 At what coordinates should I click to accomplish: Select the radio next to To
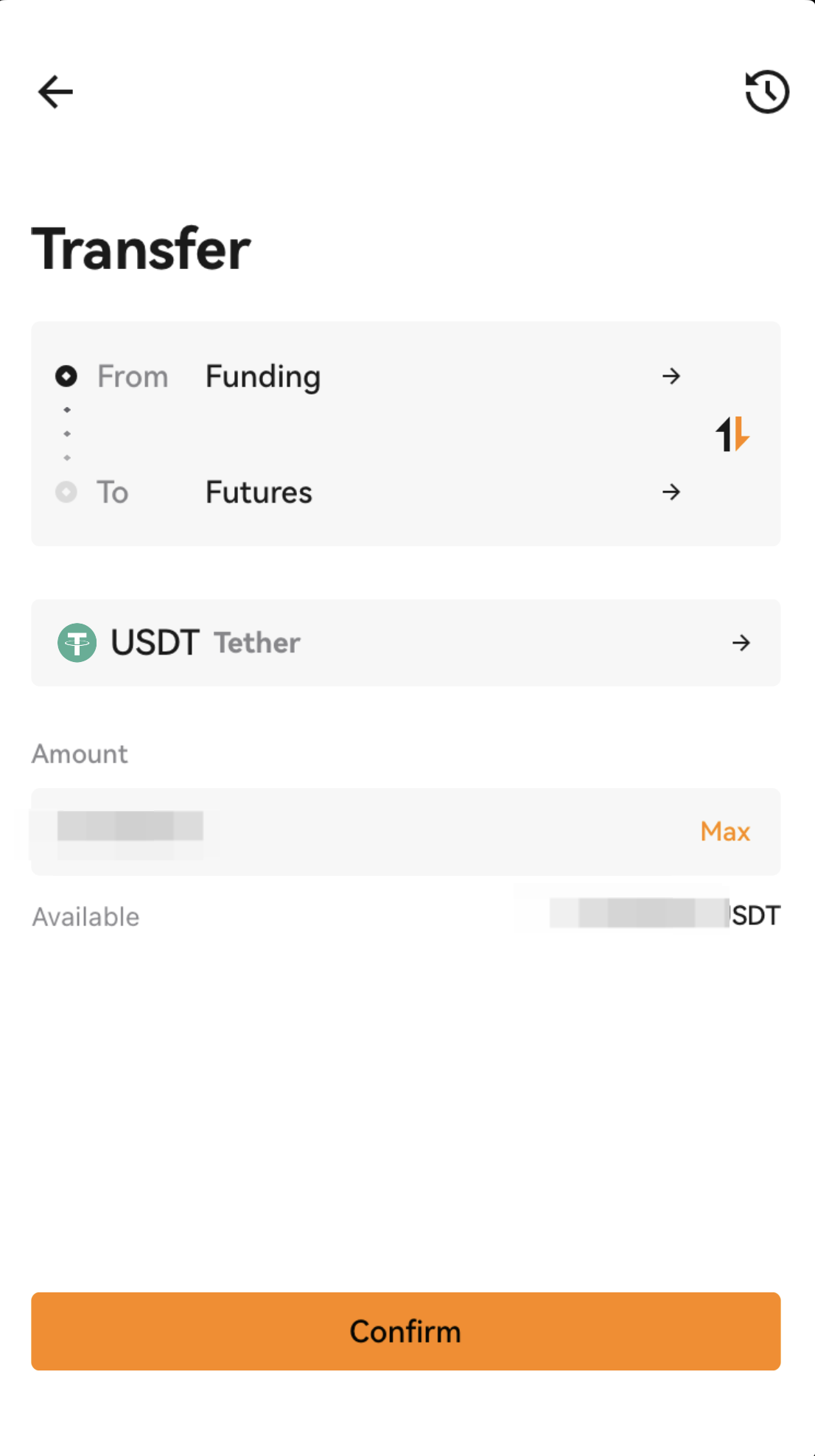[x=67, y=492]
